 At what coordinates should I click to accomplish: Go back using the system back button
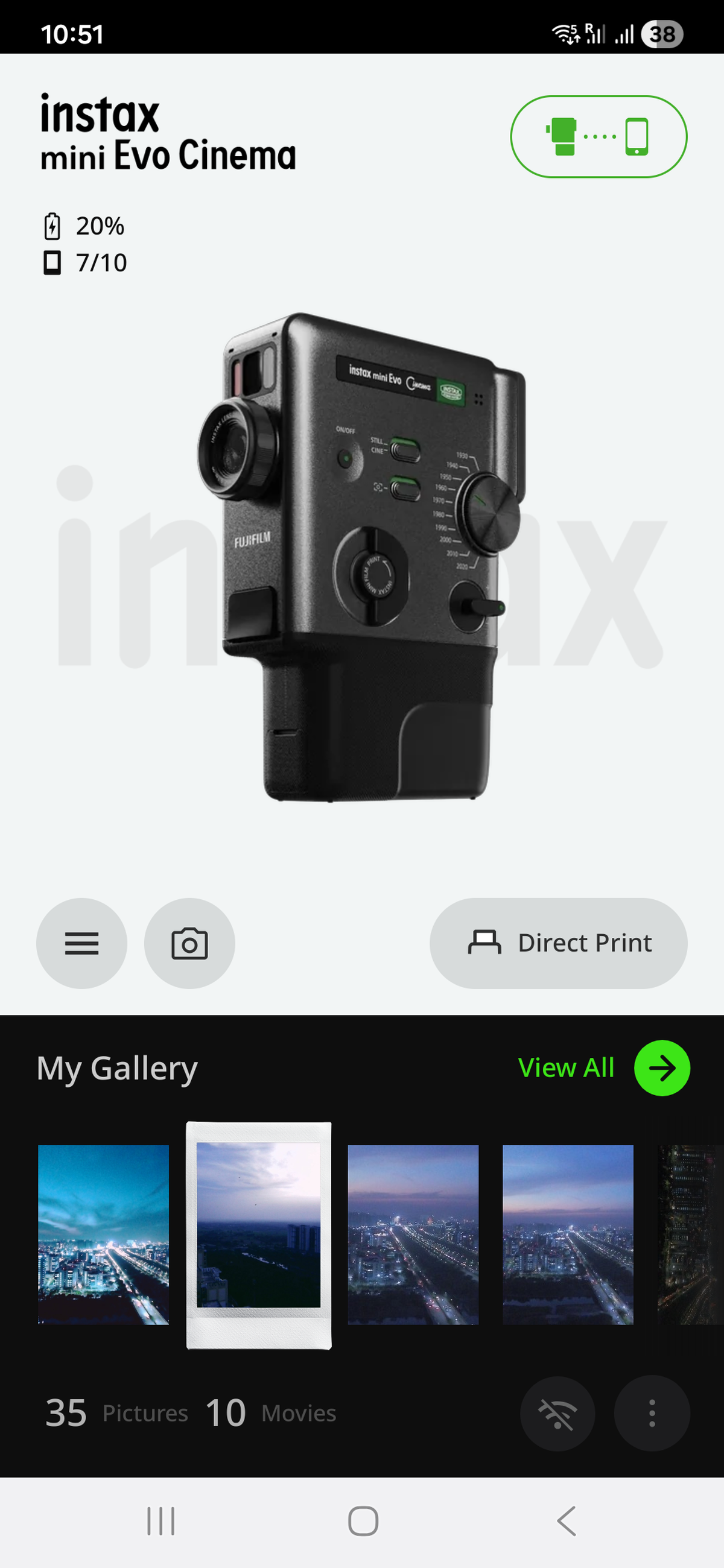tap(567, 1521)
